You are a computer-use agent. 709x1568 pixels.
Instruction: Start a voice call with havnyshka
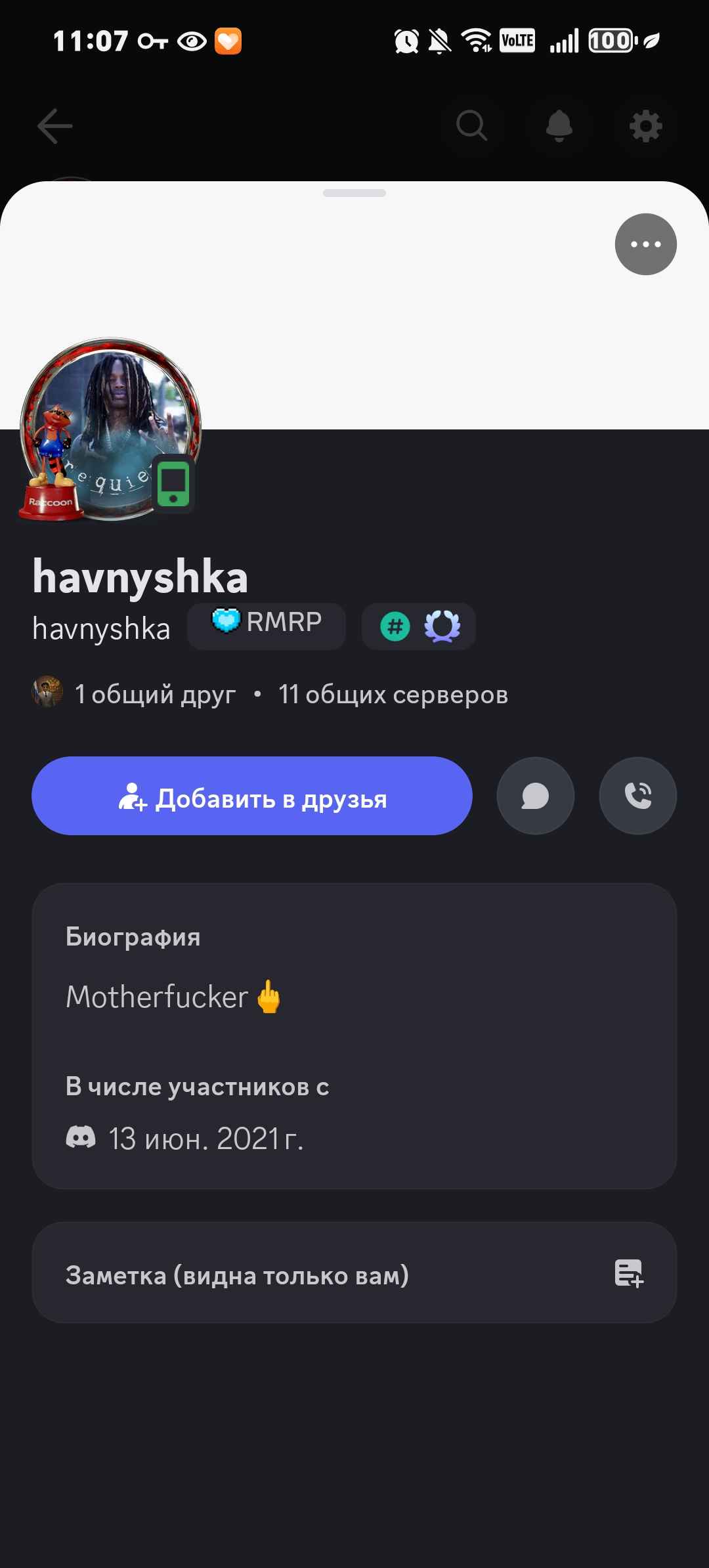point(637,796)
